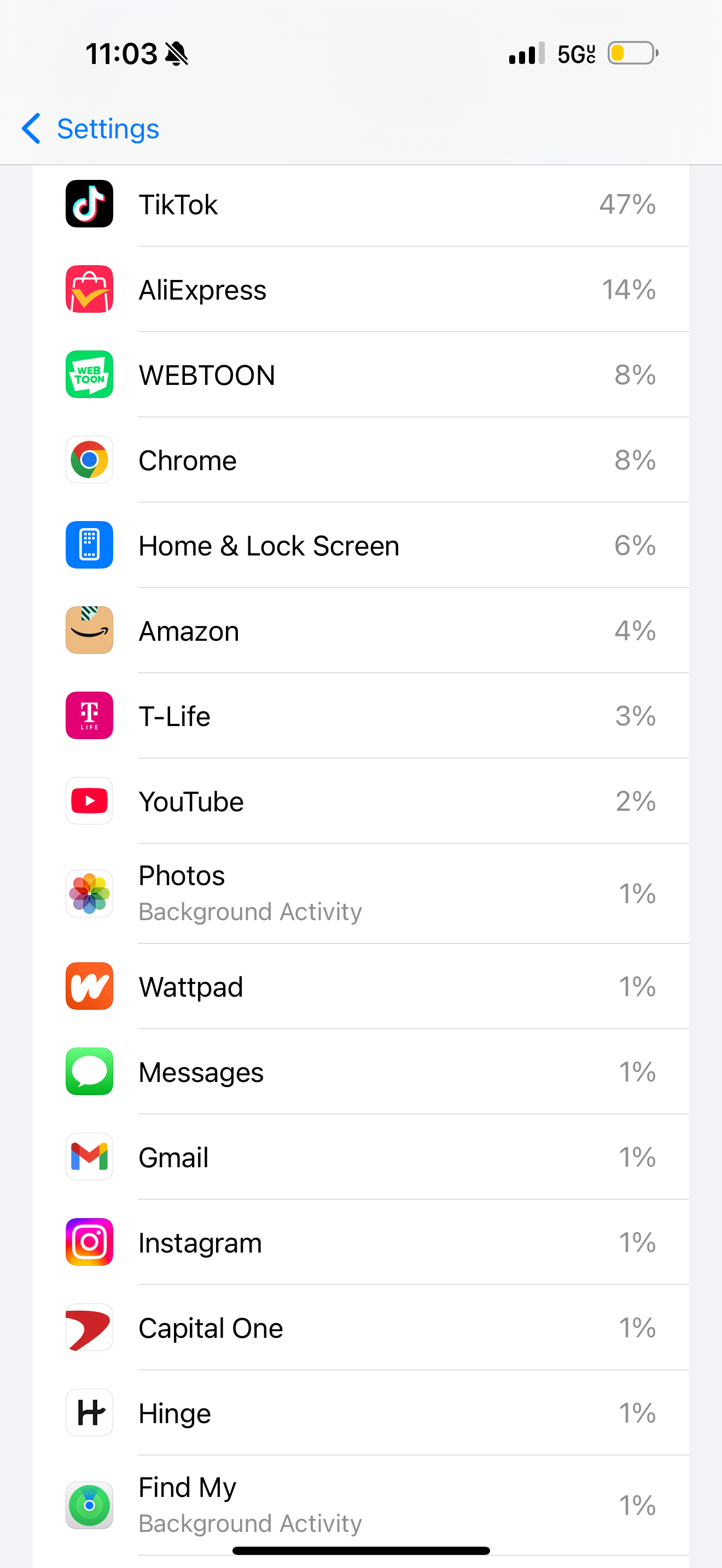Go back to Settings
This screenshot has width=722, height=1568.
pyautogui.click(x=91, y=129)
